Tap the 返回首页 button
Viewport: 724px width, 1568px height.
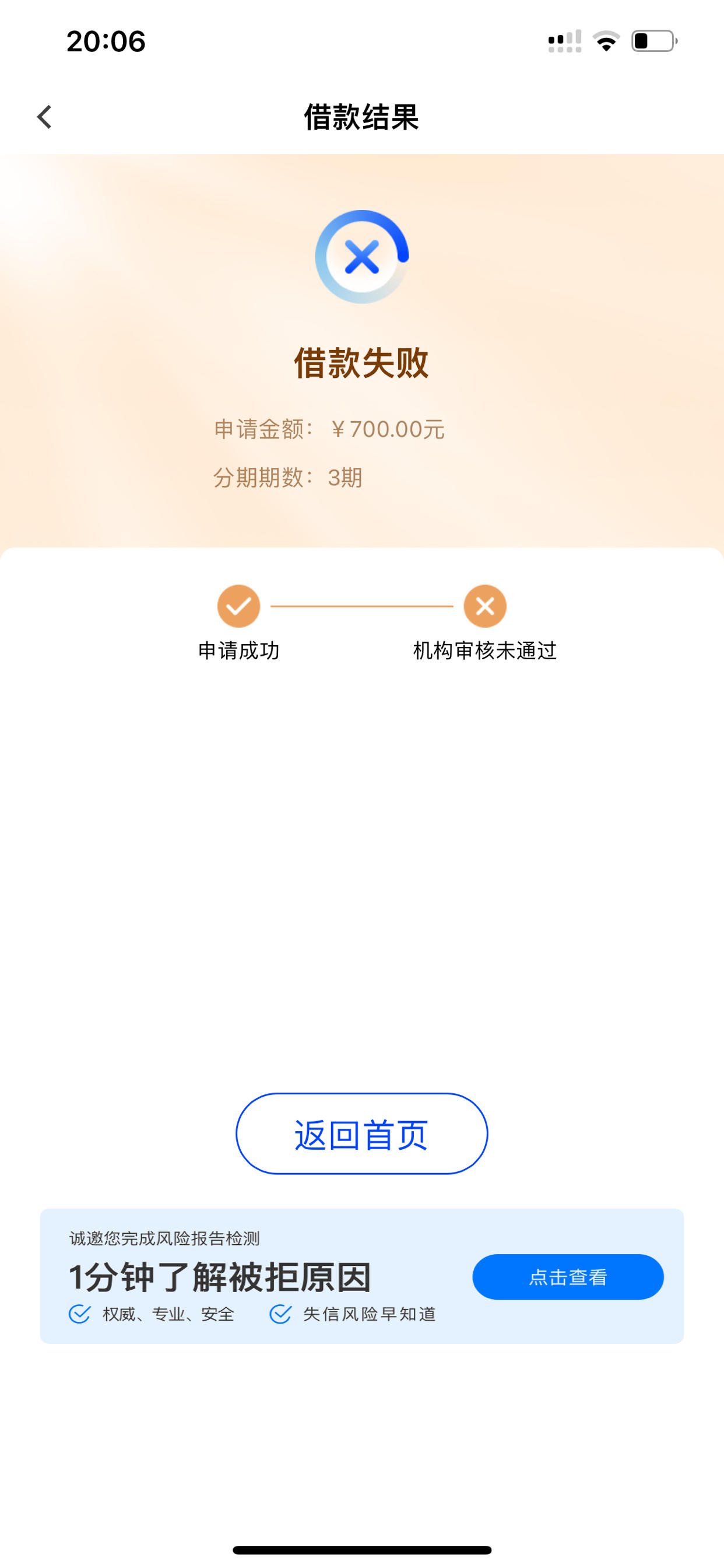(361, 1133)
